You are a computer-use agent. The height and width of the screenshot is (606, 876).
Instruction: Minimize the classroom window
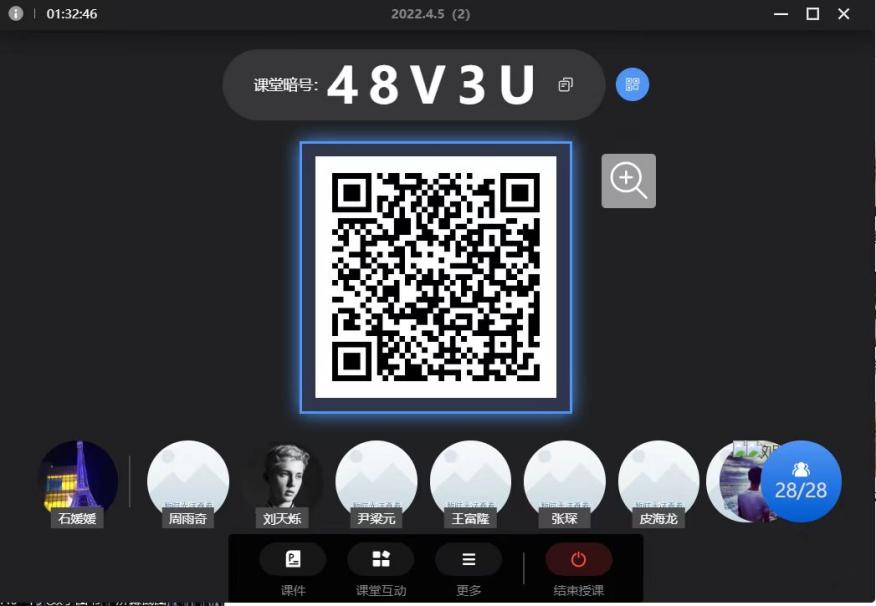click(x=781, y=14)
